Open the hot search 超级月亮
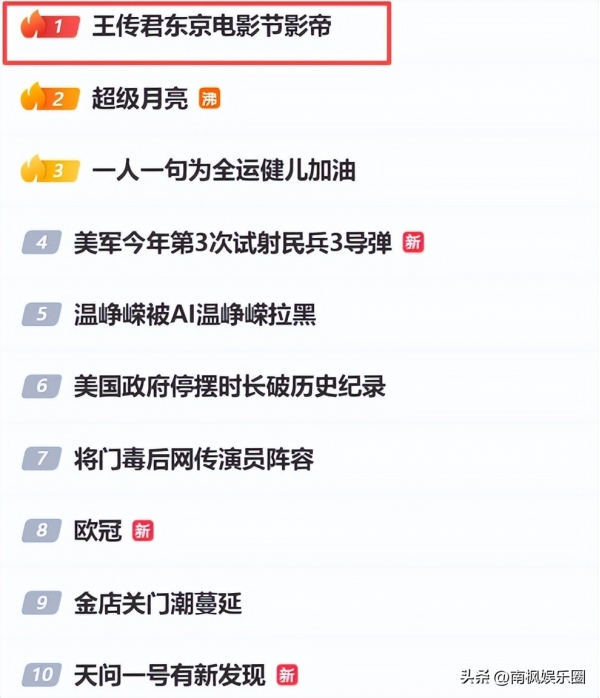 [140, 99]
